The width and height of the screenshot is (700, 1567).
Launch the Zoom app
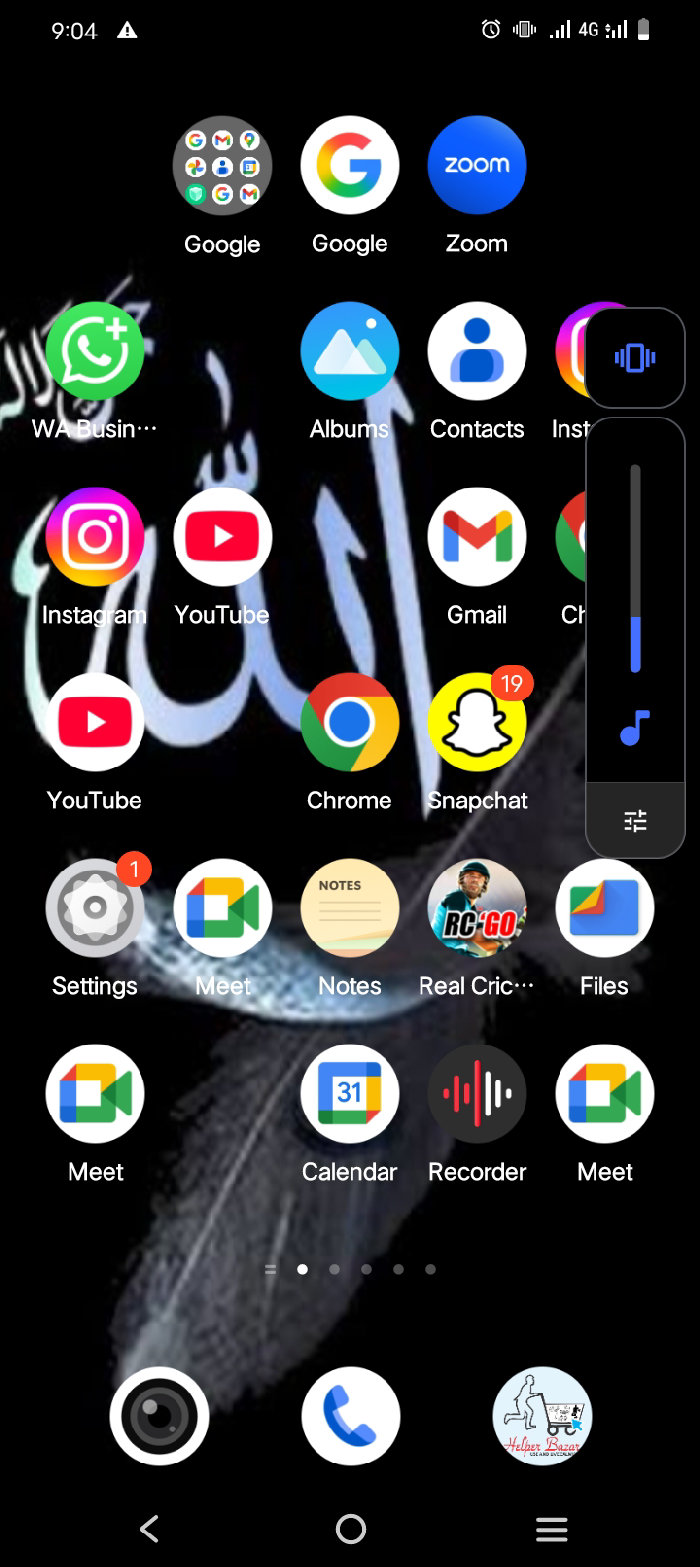coord(477,166)
